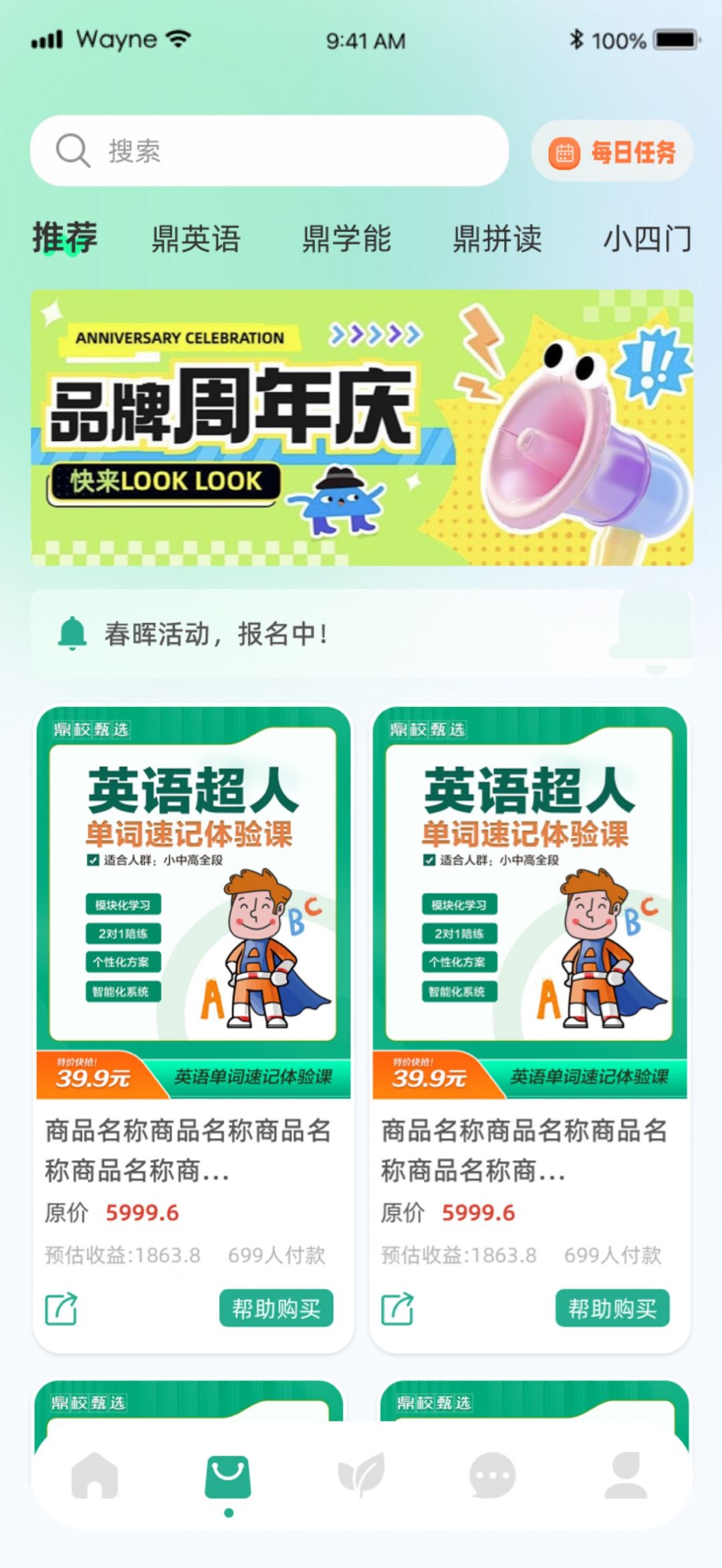Open the leaf tab in bottom navigation

(x=361, y=1474)
